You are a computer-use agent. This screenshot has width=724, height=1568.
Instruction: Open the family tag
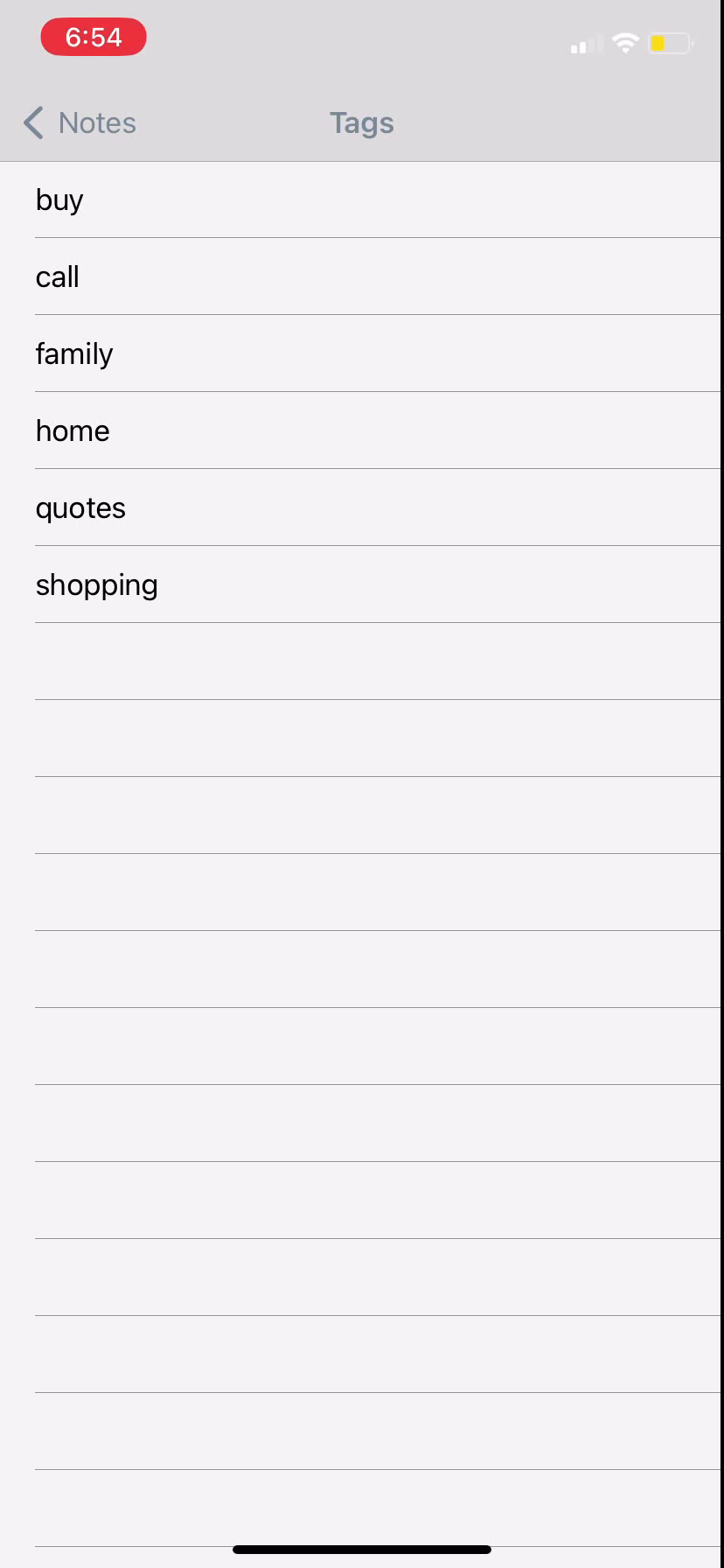pyautogui.click(x=362, y=353)
